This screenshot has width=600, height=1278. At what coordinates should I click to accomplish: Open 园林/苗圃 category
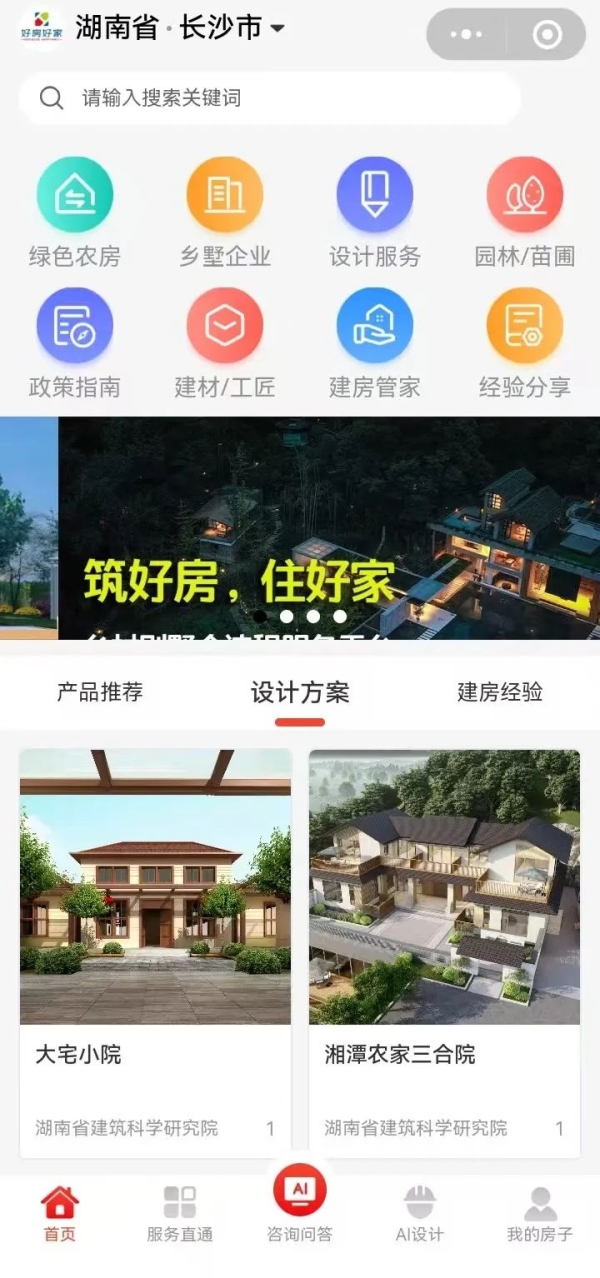[x=525, y=195]
